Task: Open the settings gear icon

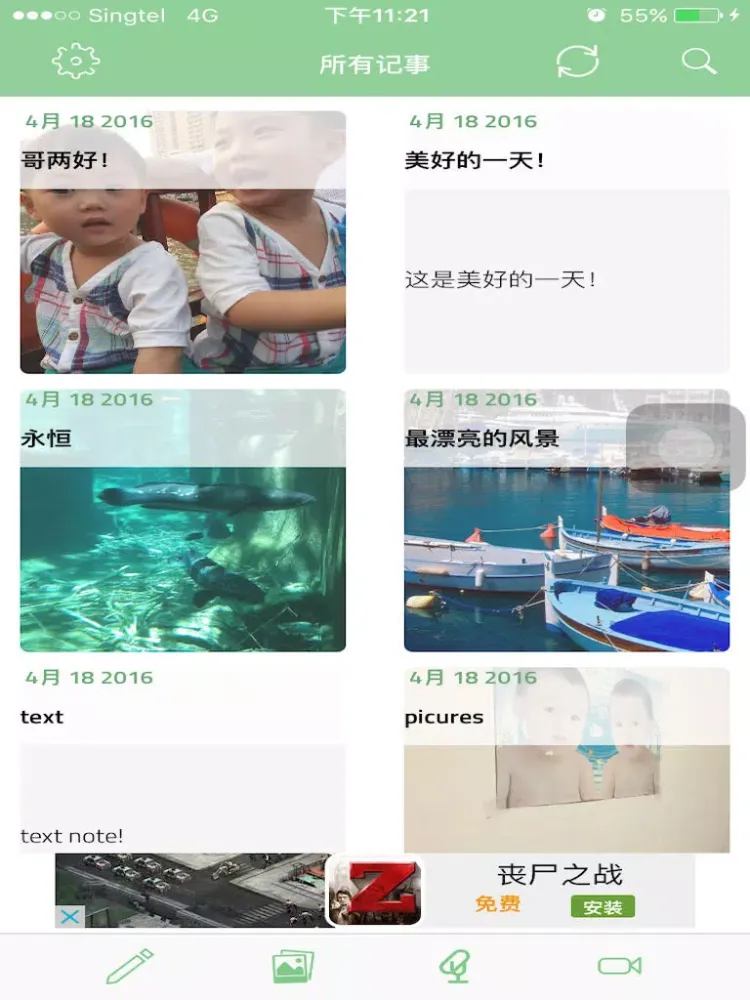Action: [76, 62]
